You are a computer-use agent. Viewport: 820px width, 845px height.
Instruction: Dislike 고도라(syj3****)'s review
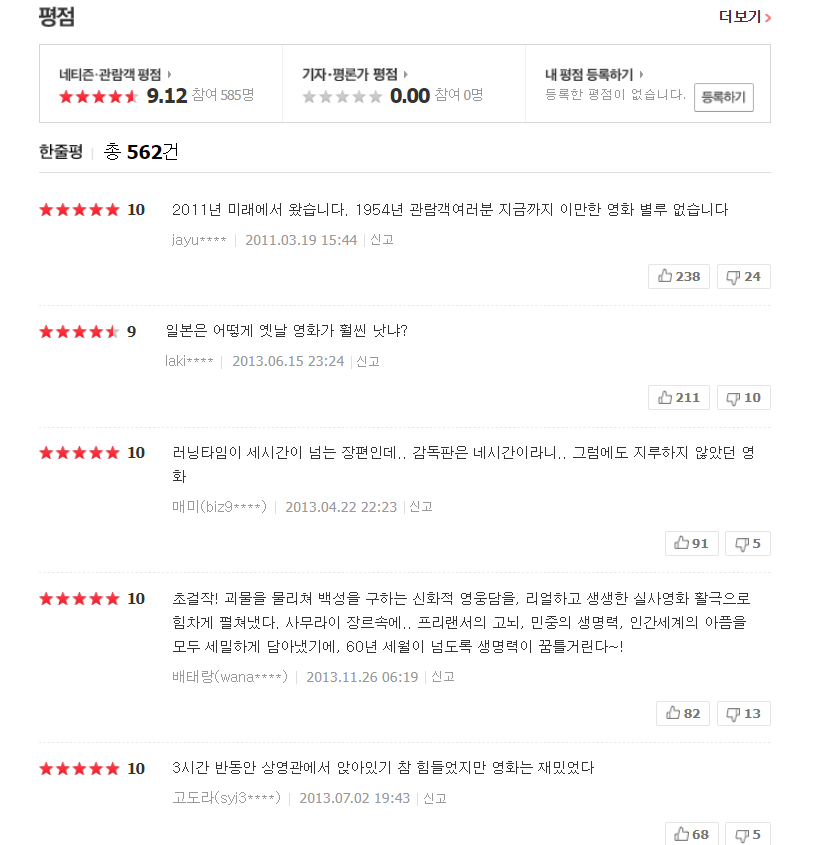pyautogui.click(x=747, y=834)
